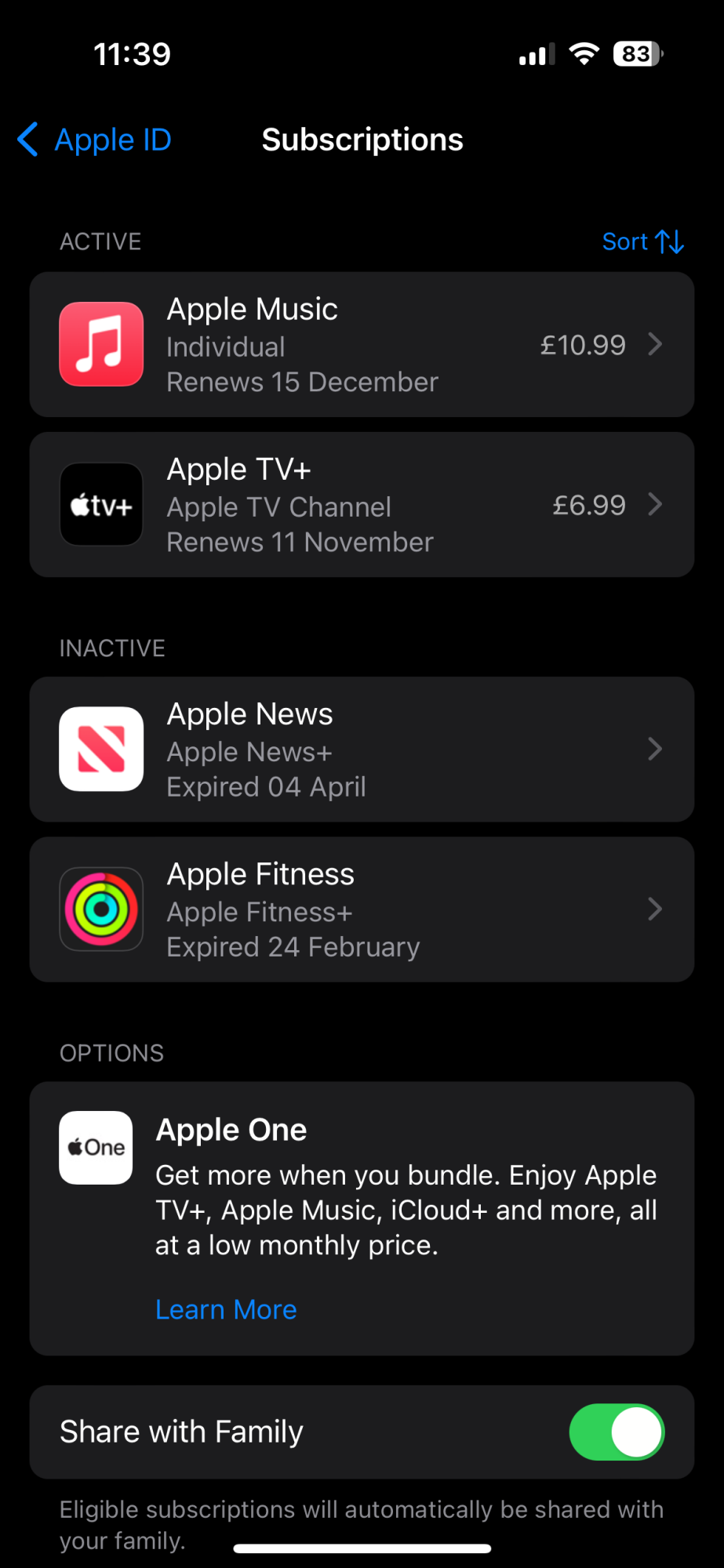The image size is (724, 1568).
Task: Turn off Share with Family
Action: click(617, 1432)
